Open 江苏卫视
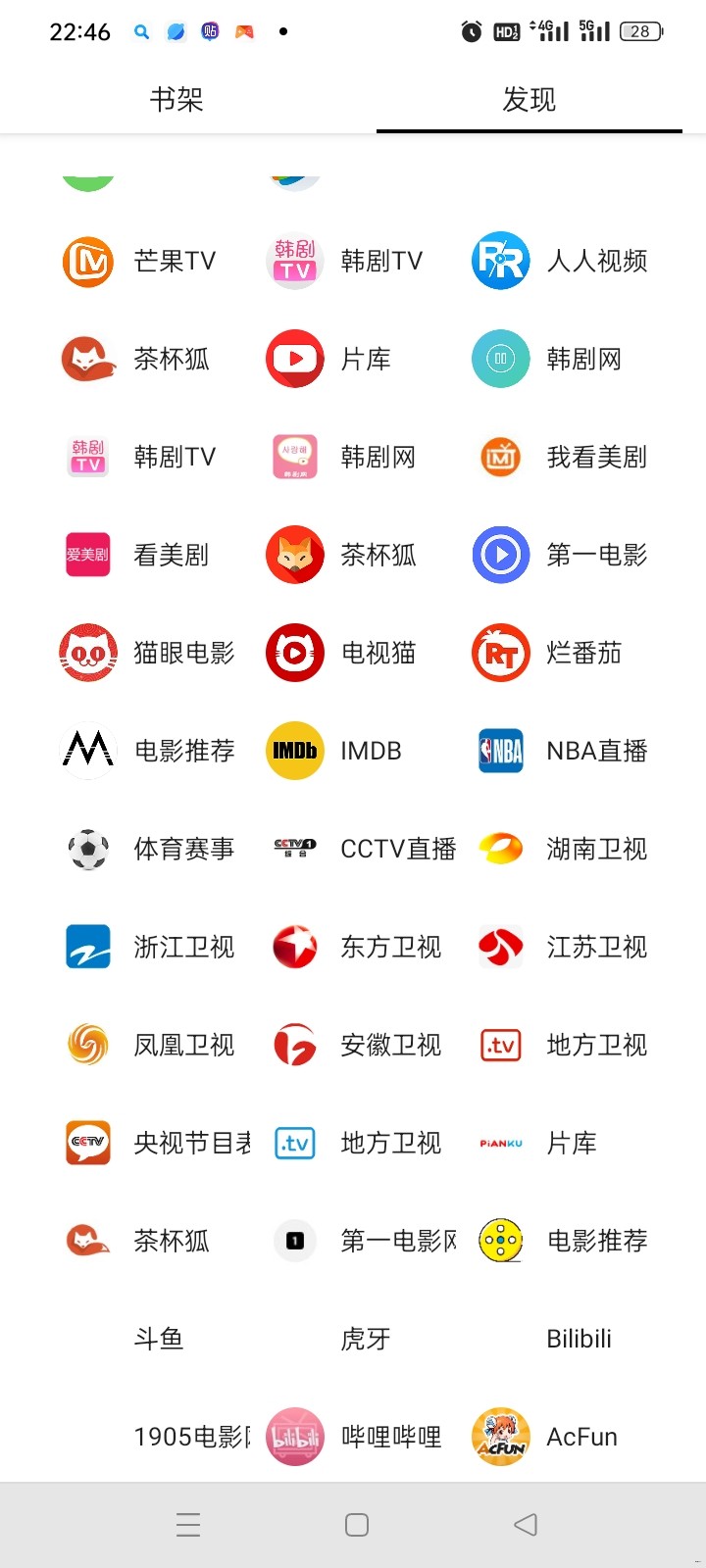 tap(561, 947)
